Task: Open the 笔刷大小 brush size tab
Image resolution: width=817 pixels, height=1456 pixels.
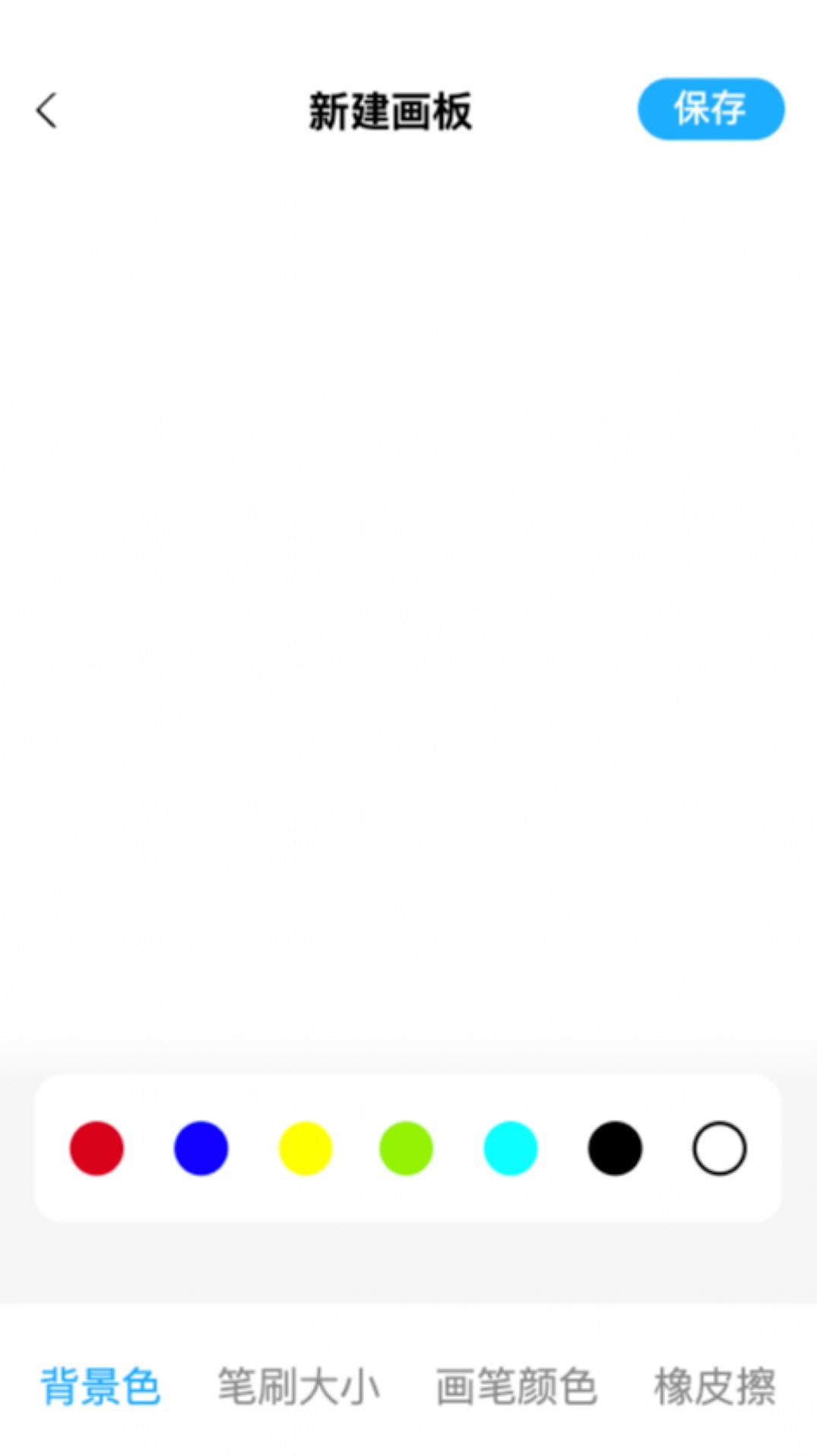Action: pos(299,1386)
